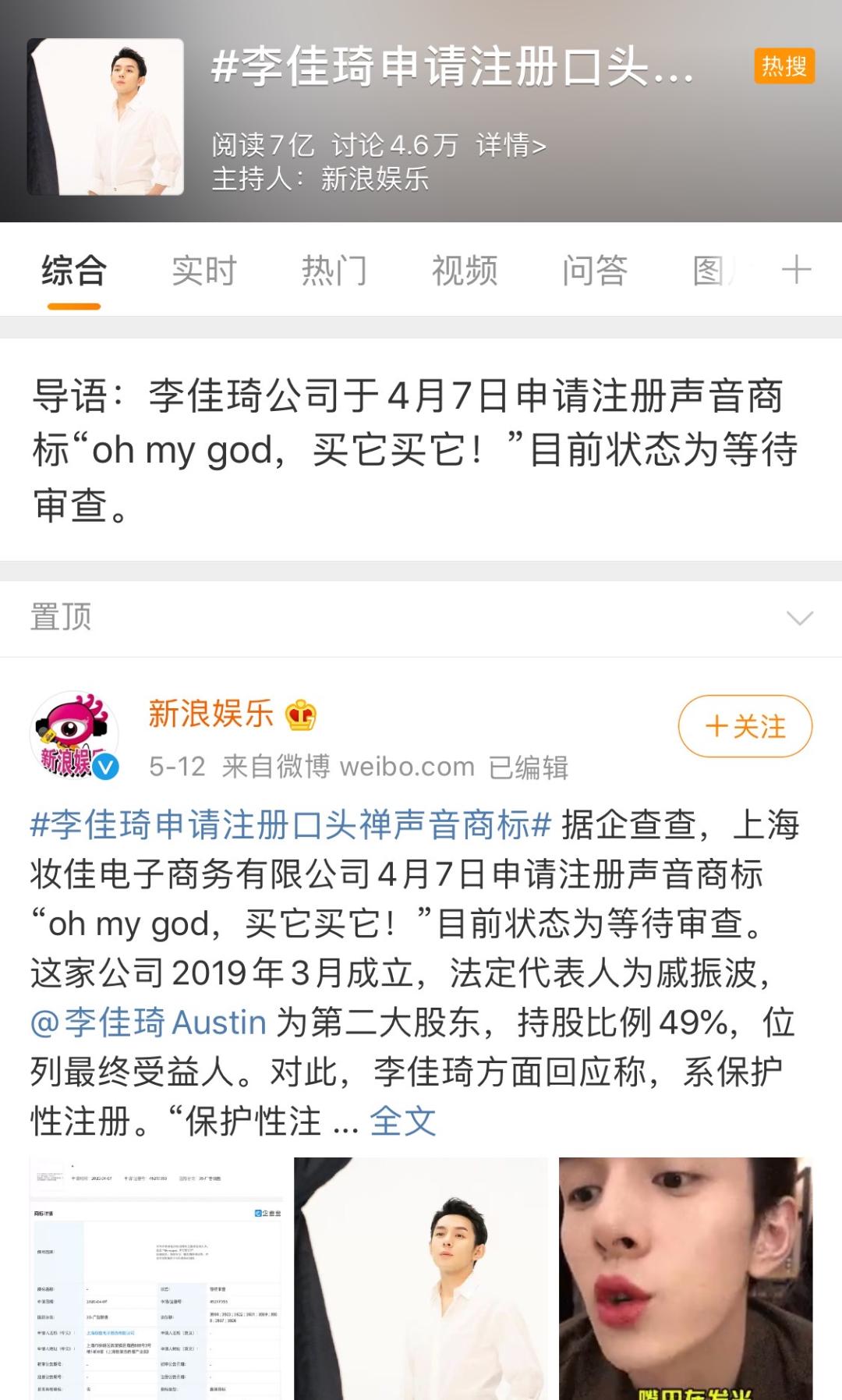The image size is (842, 1400).
Task: Switch to the 热门 tab
Action: pos(334,271)
